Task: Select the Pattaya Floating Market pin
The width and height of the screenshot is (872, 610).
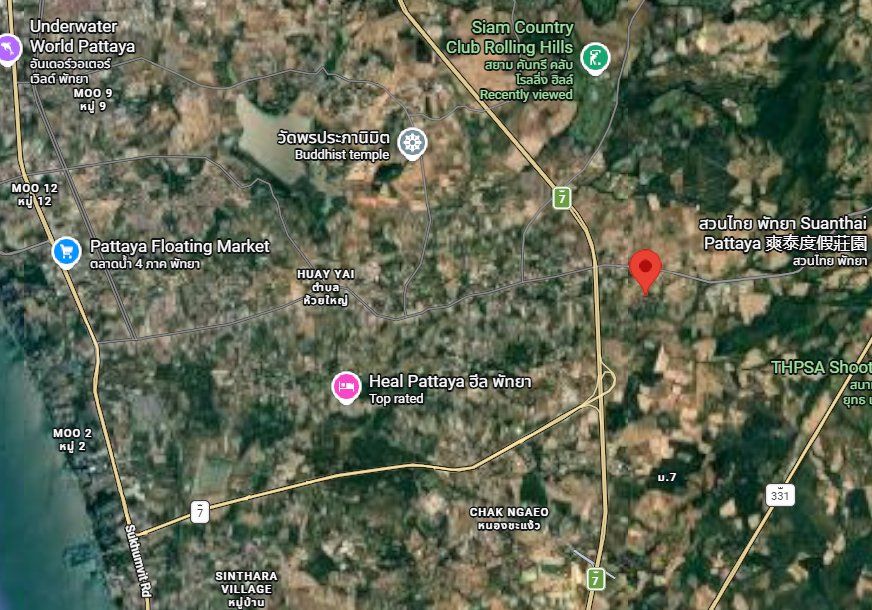Action: coord(66,251)
